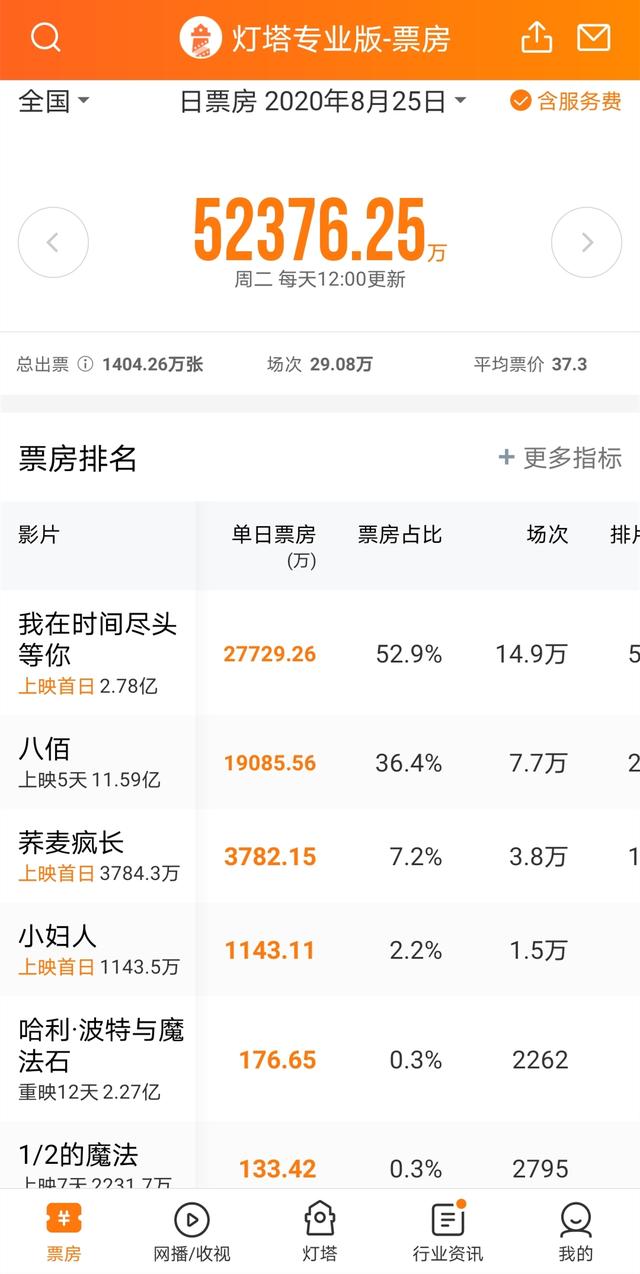
Task: Open the 哈利·波特与魔法石 movie row
Action: click(x=320, y=1059)
